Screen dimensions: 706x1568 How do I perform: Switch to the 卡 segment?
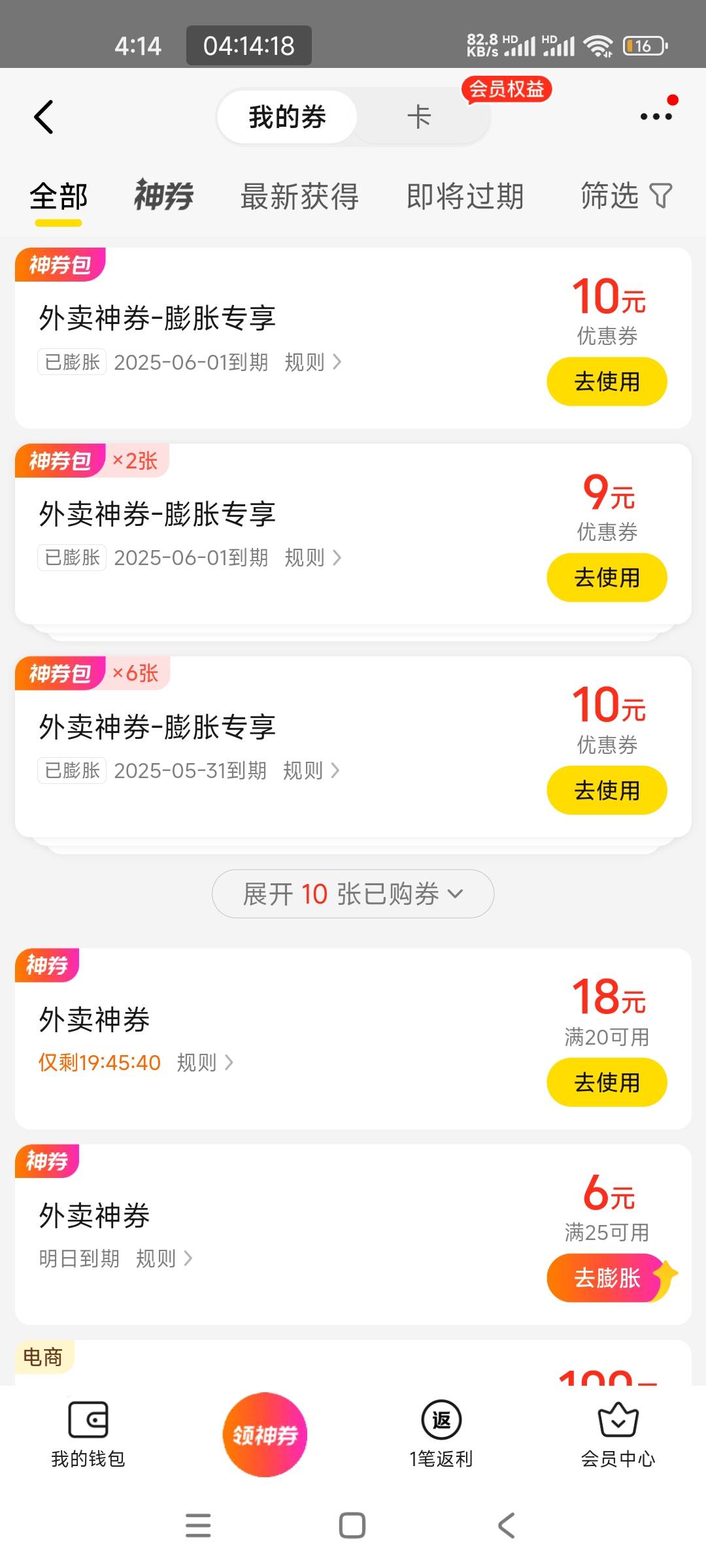(x=419, y=117)
